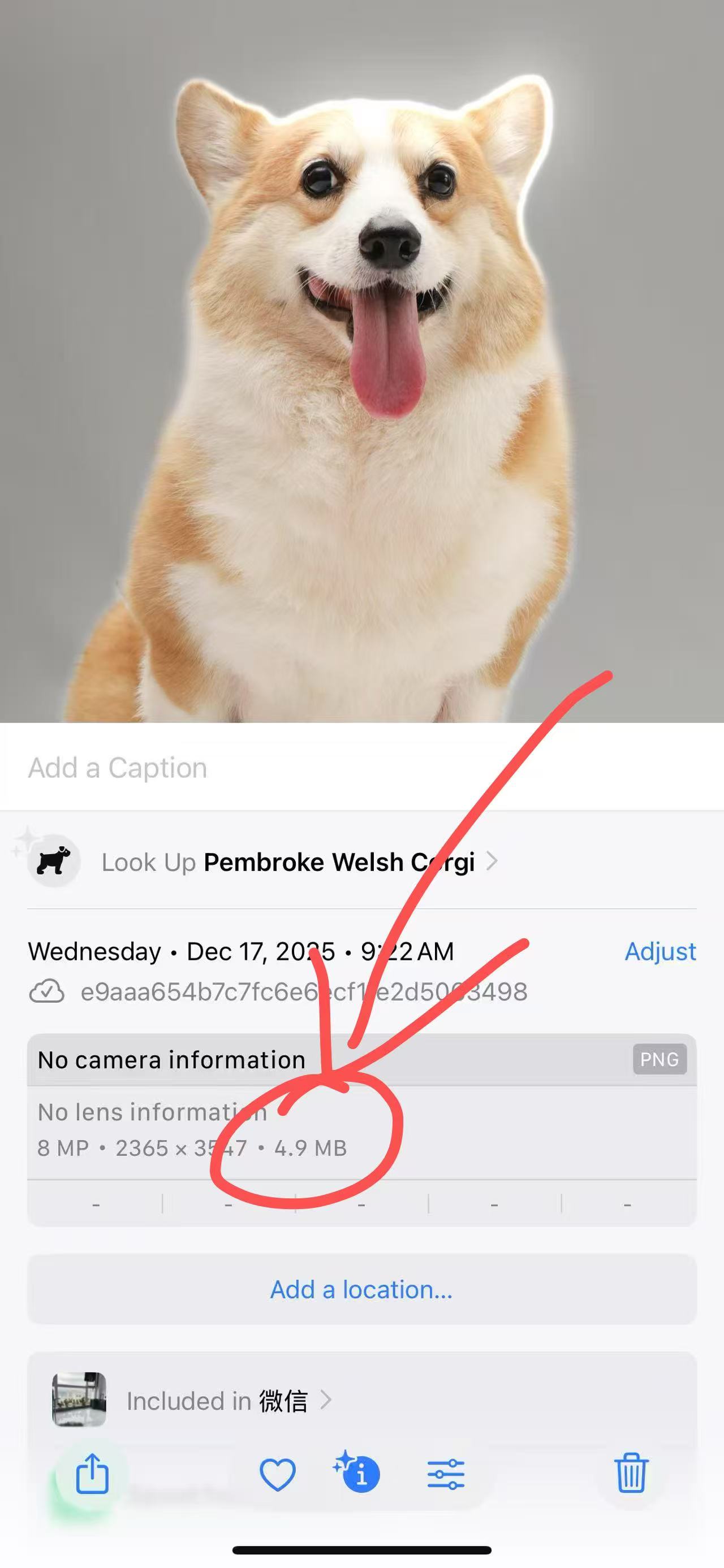The width and height of the screenshot is (724, 1568).
Task: Open the photo editing controls
Action: [446, 1474]
